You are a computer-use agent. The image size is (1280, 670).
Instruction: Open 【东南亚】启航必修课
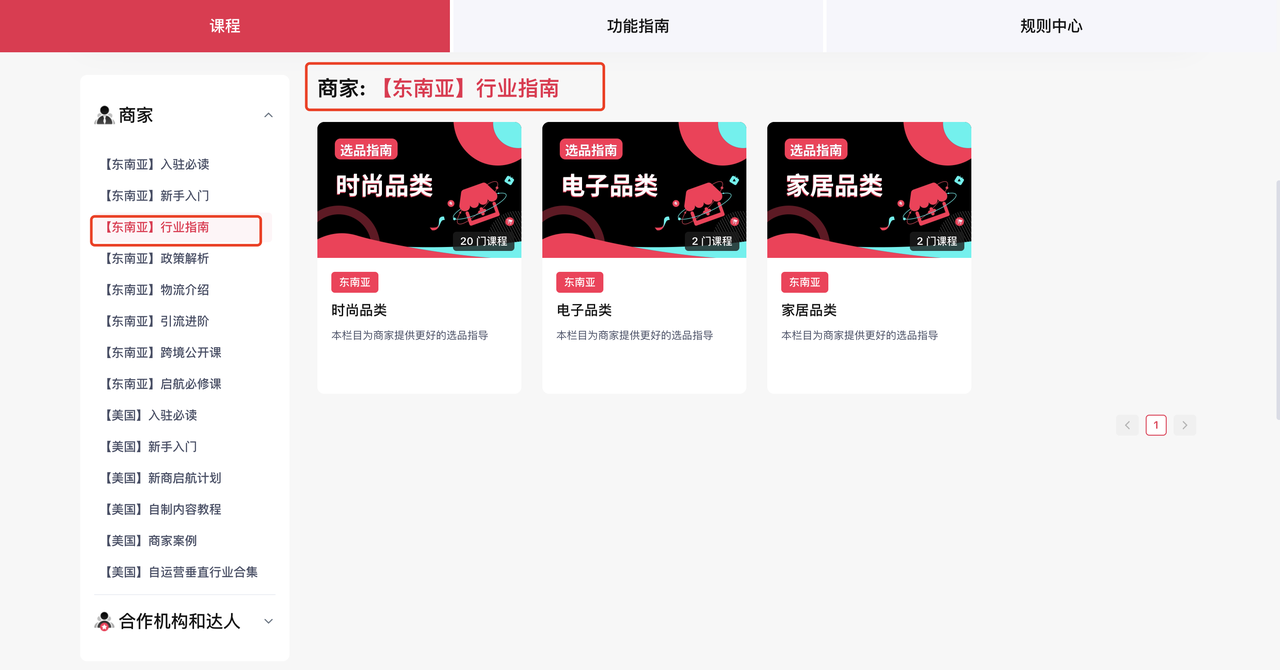point(161,384)
